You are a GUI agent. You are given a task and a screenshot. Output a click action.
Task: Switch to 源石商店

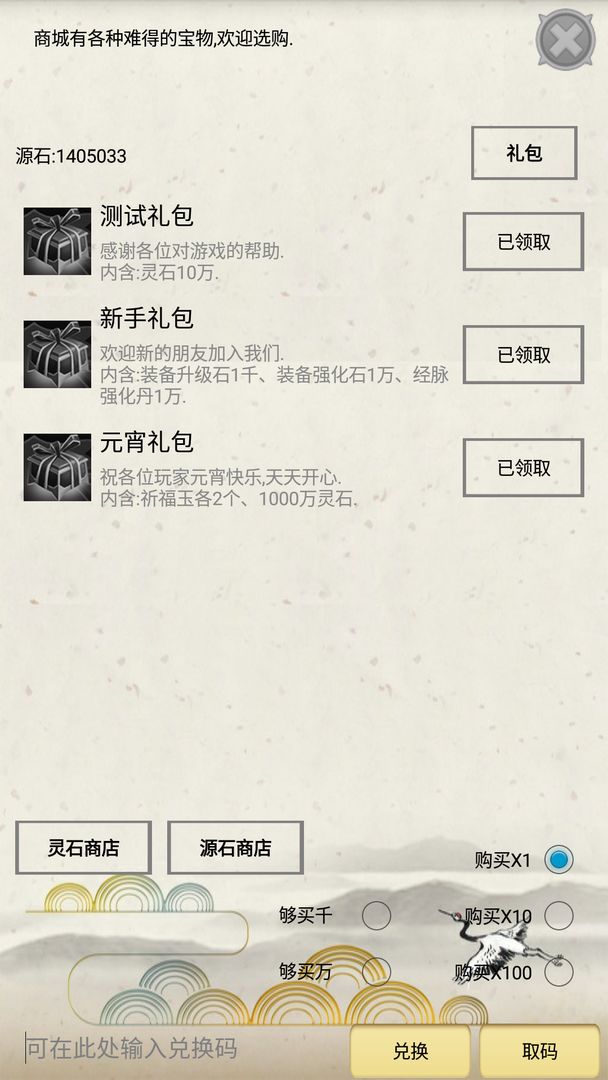tap(235, 848)
